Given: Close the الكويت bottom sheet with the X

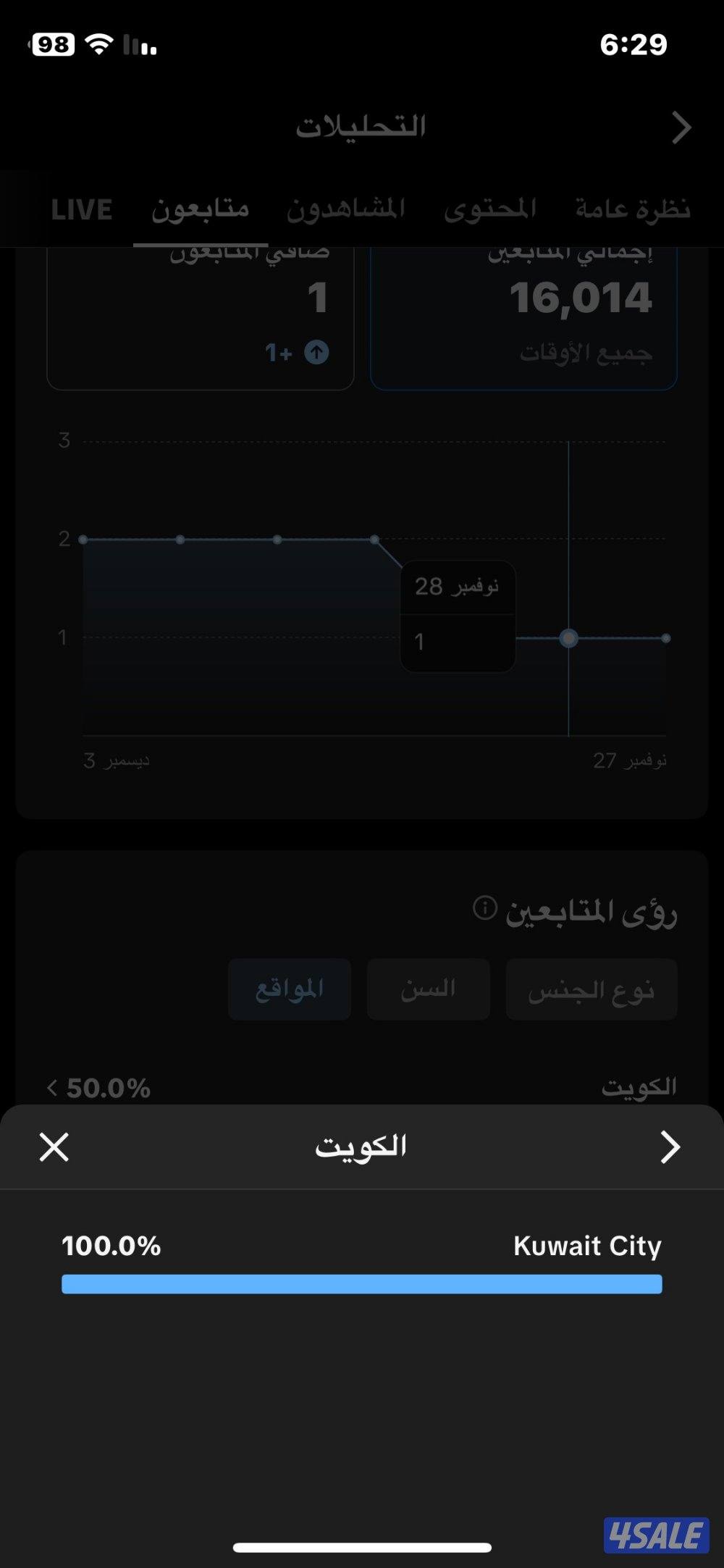Looking at the screenshot, I should 53,1147.
